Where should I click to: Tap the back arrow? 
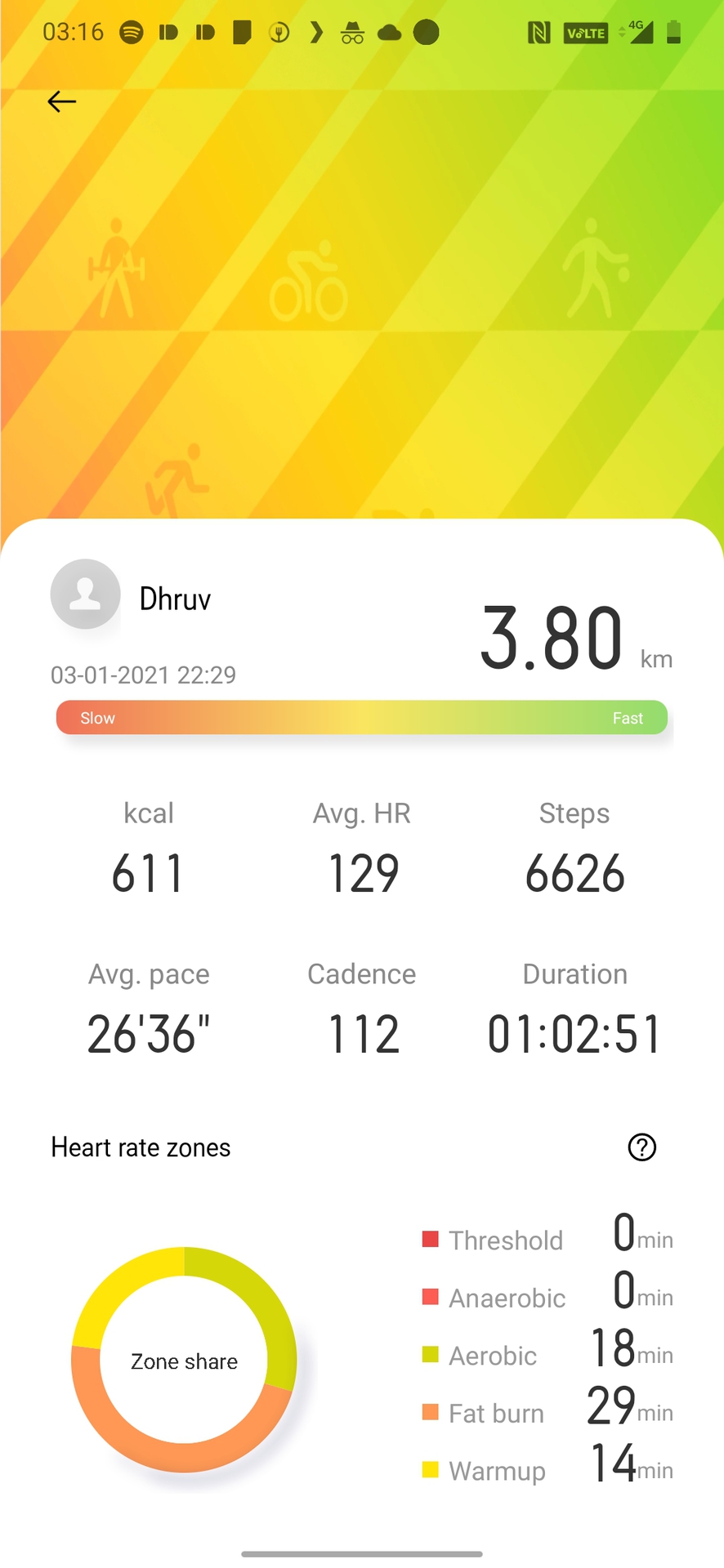coord(61,102)
